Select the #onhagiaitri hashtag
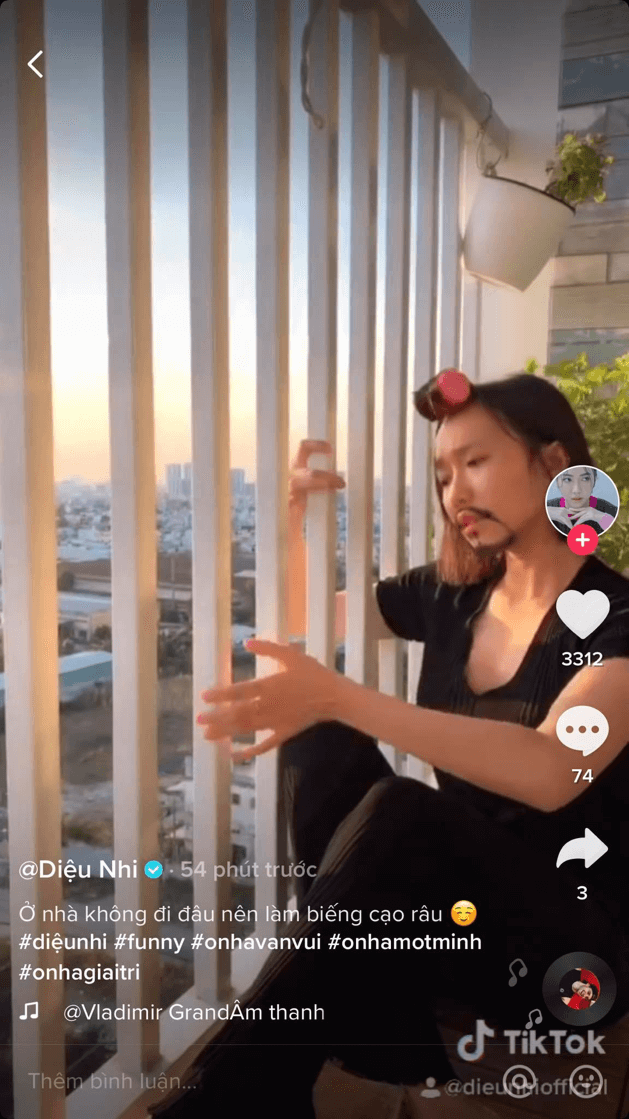This screenshot has width=629, height=1119. pyautogui.click(x=80, y=972)
